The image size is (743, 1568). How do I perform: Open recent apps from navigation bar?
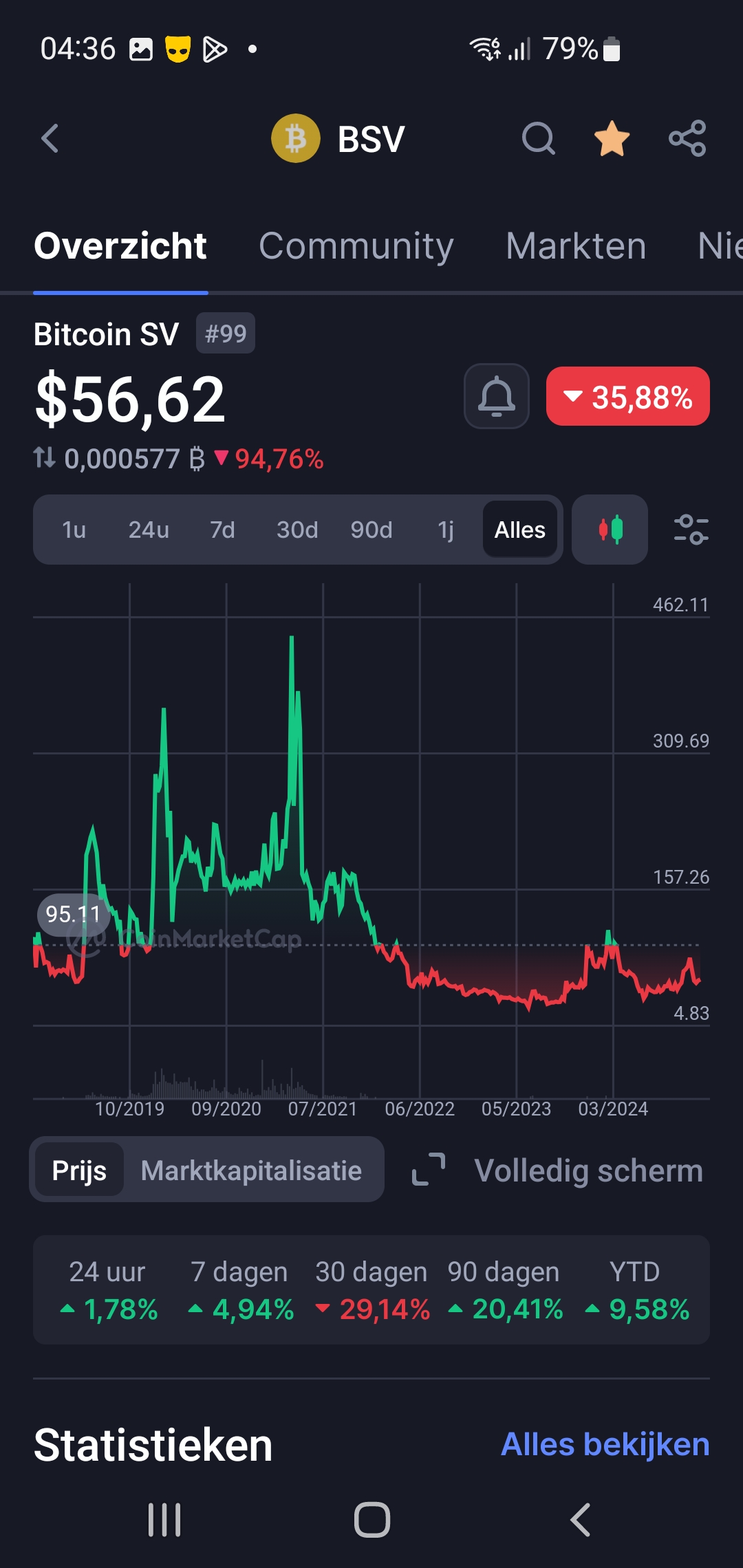tap(164, 1520)
